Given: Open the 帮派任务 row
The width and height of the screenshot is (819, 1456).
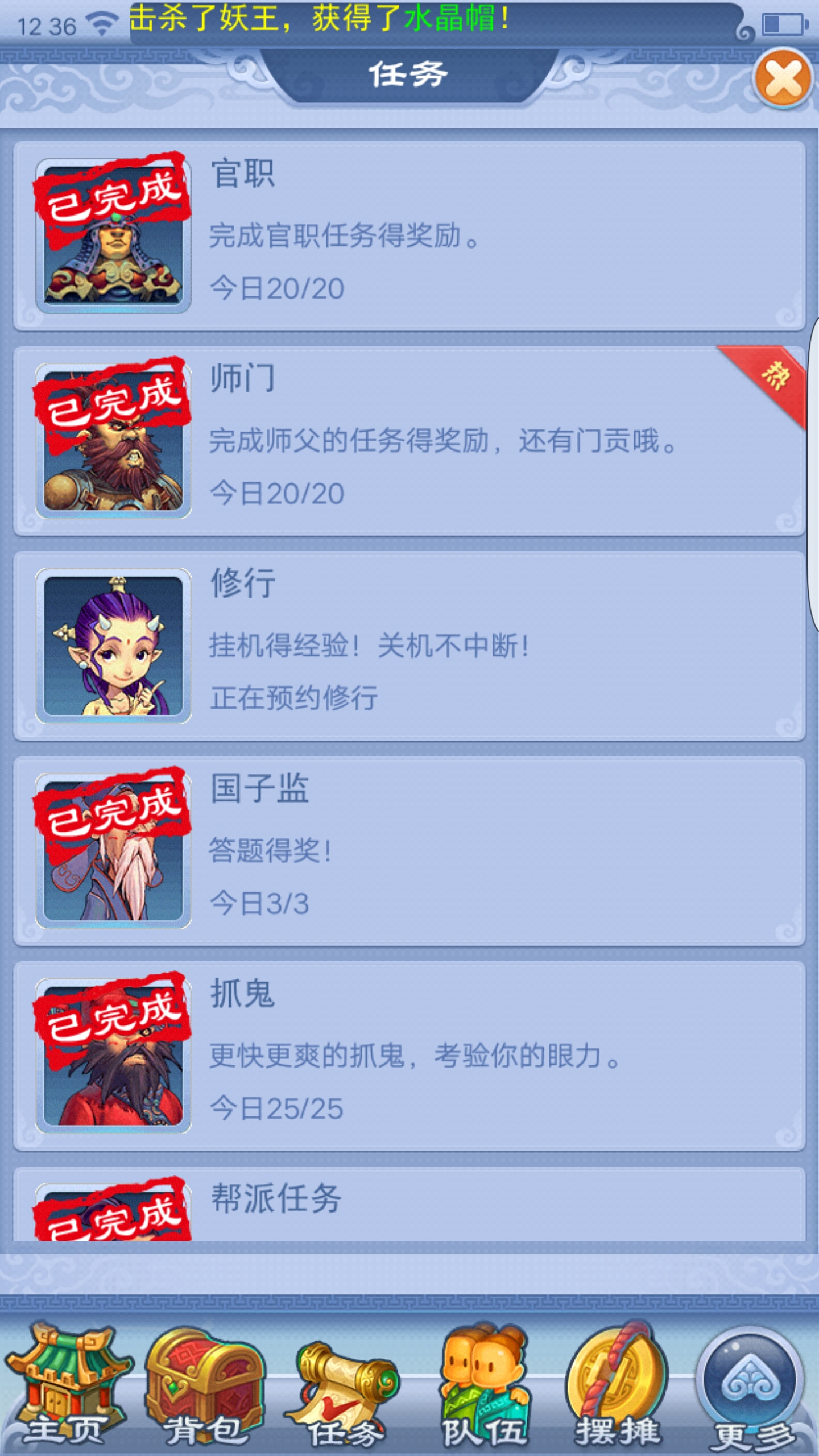Looking at the screenshot, I should click(409, 1205).
